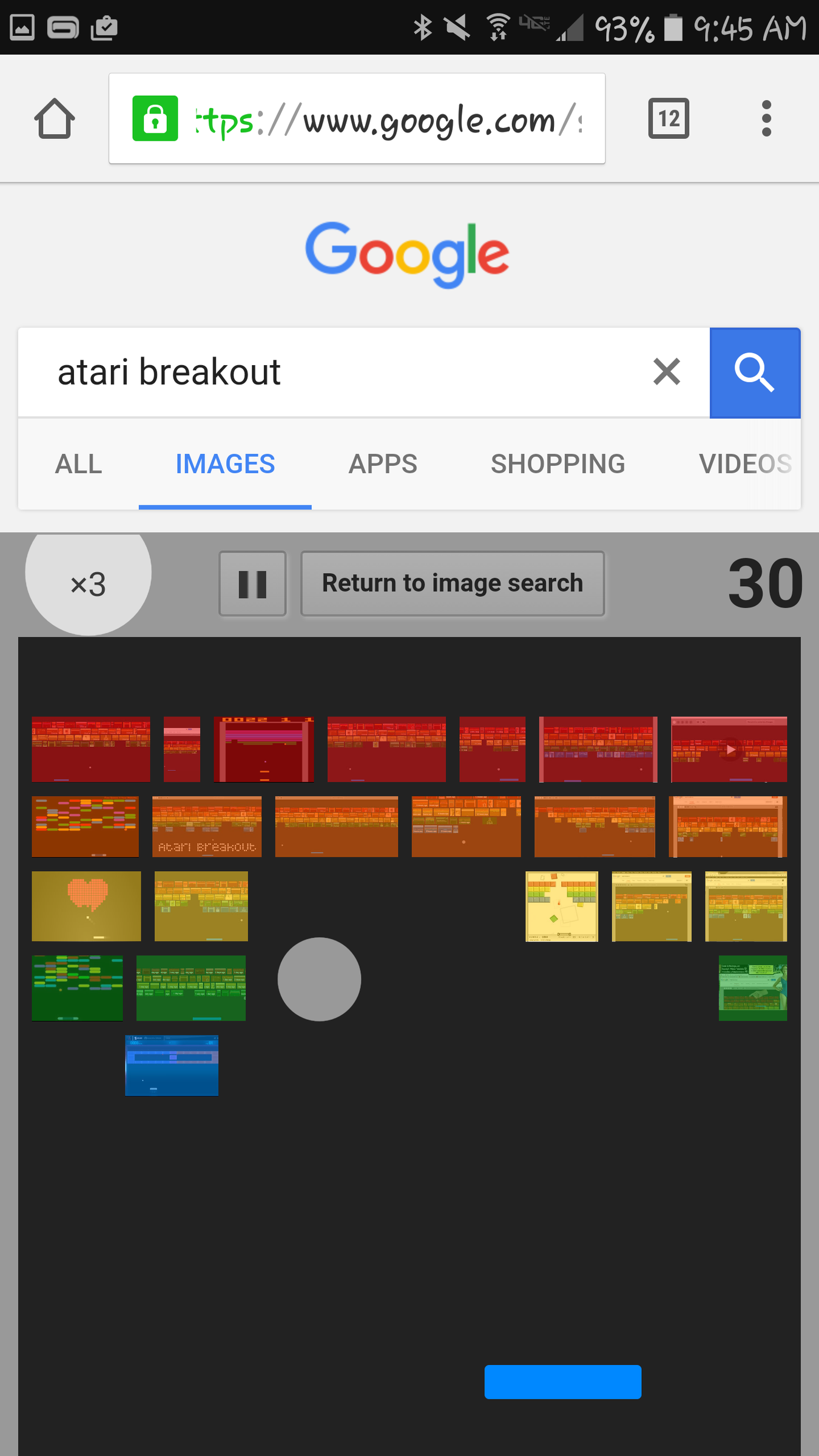Open the browser overflow menu
The height and width of the screenshot is (1456, 819).
766,118
